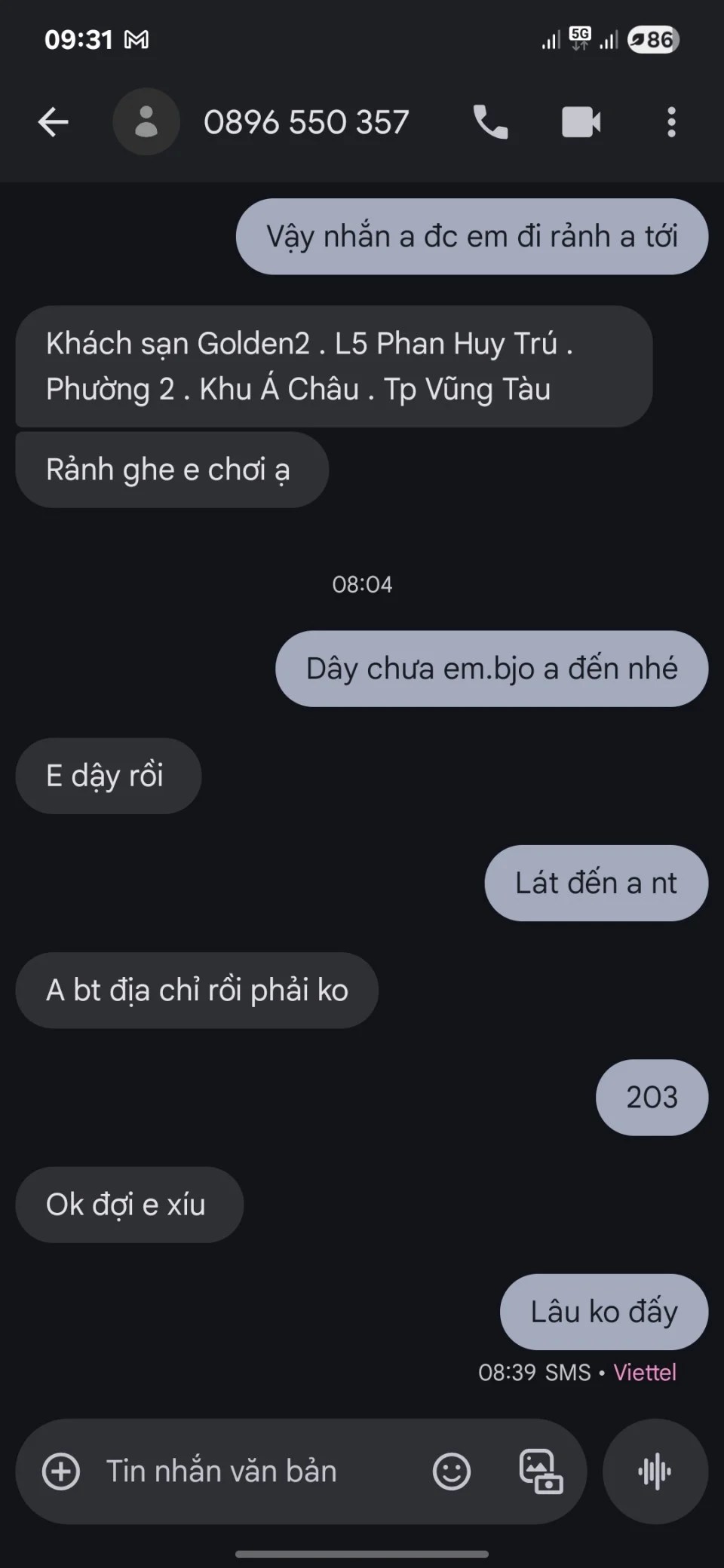Tap the plus attach icon
Screen dimensions: 724x1568
tap(61, 1472)
